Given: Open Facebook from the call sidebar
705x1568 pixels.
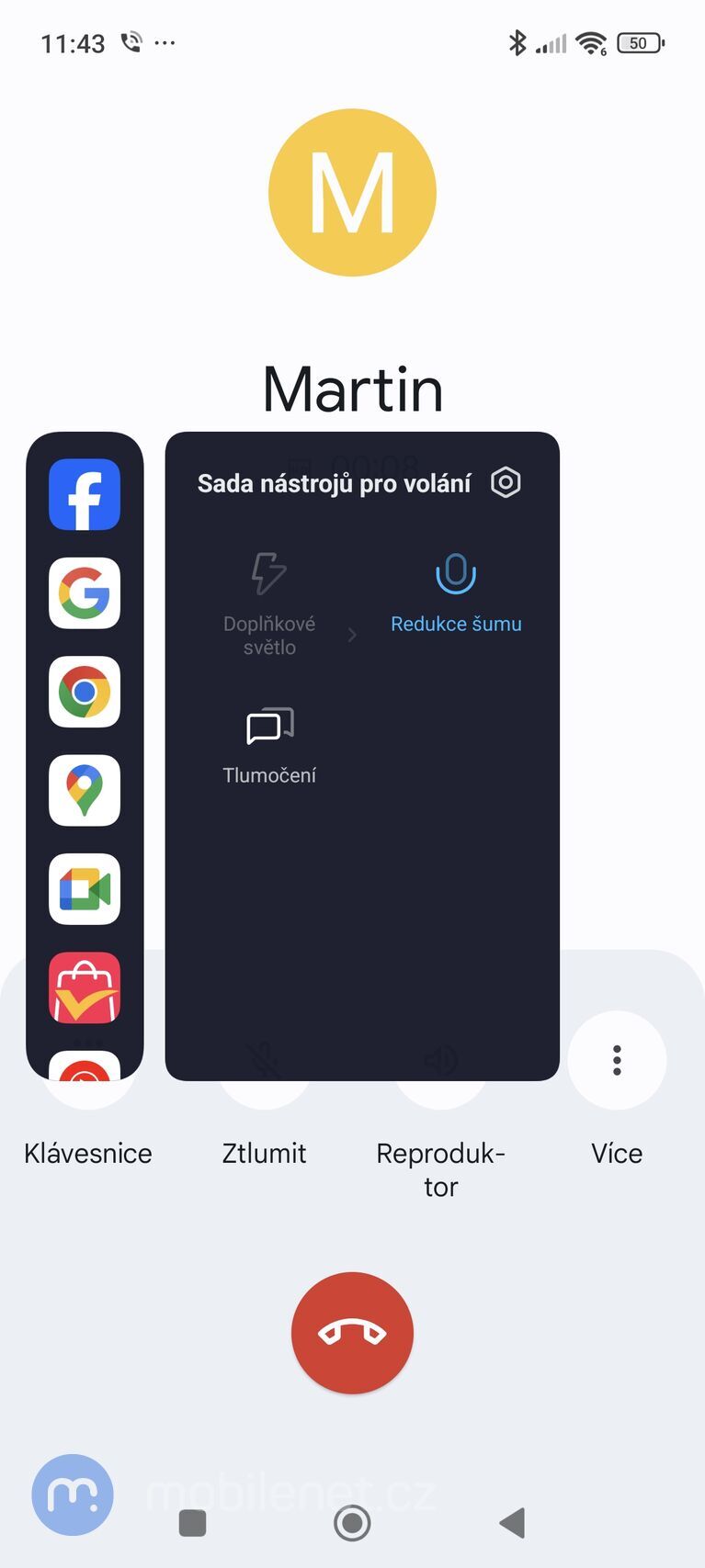Looking at the screenshot, I should click(85, 494).
